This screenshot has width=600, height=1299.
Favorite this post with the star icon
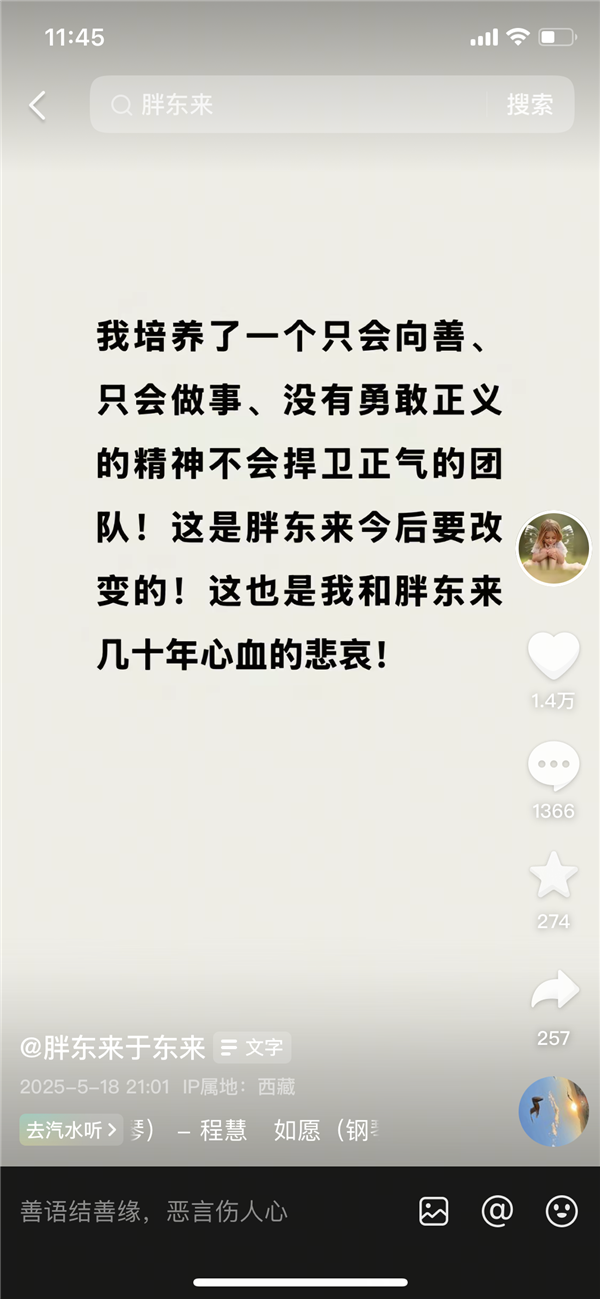coord(553,877)
